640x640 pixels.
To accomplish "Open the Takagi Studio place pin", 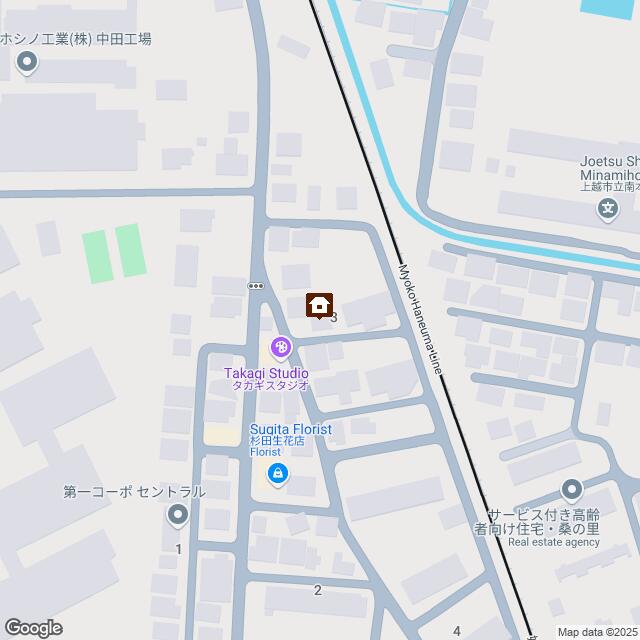I will [x=281, y=348].
